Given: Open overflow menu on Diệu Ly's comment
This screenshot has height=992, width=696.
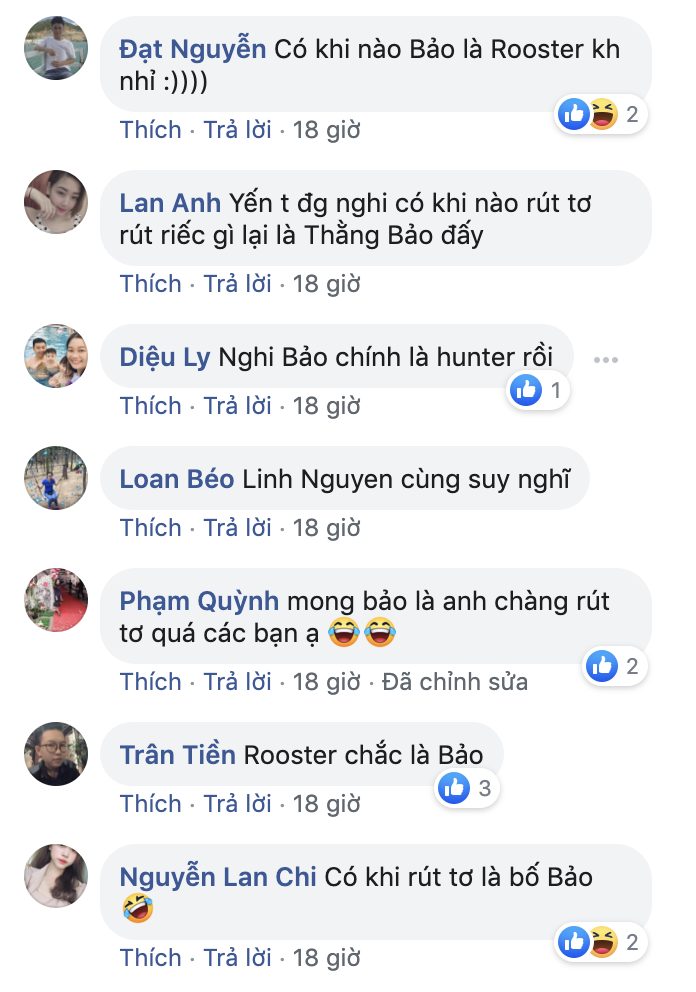Looking at the screenshot, I should 606,360.
